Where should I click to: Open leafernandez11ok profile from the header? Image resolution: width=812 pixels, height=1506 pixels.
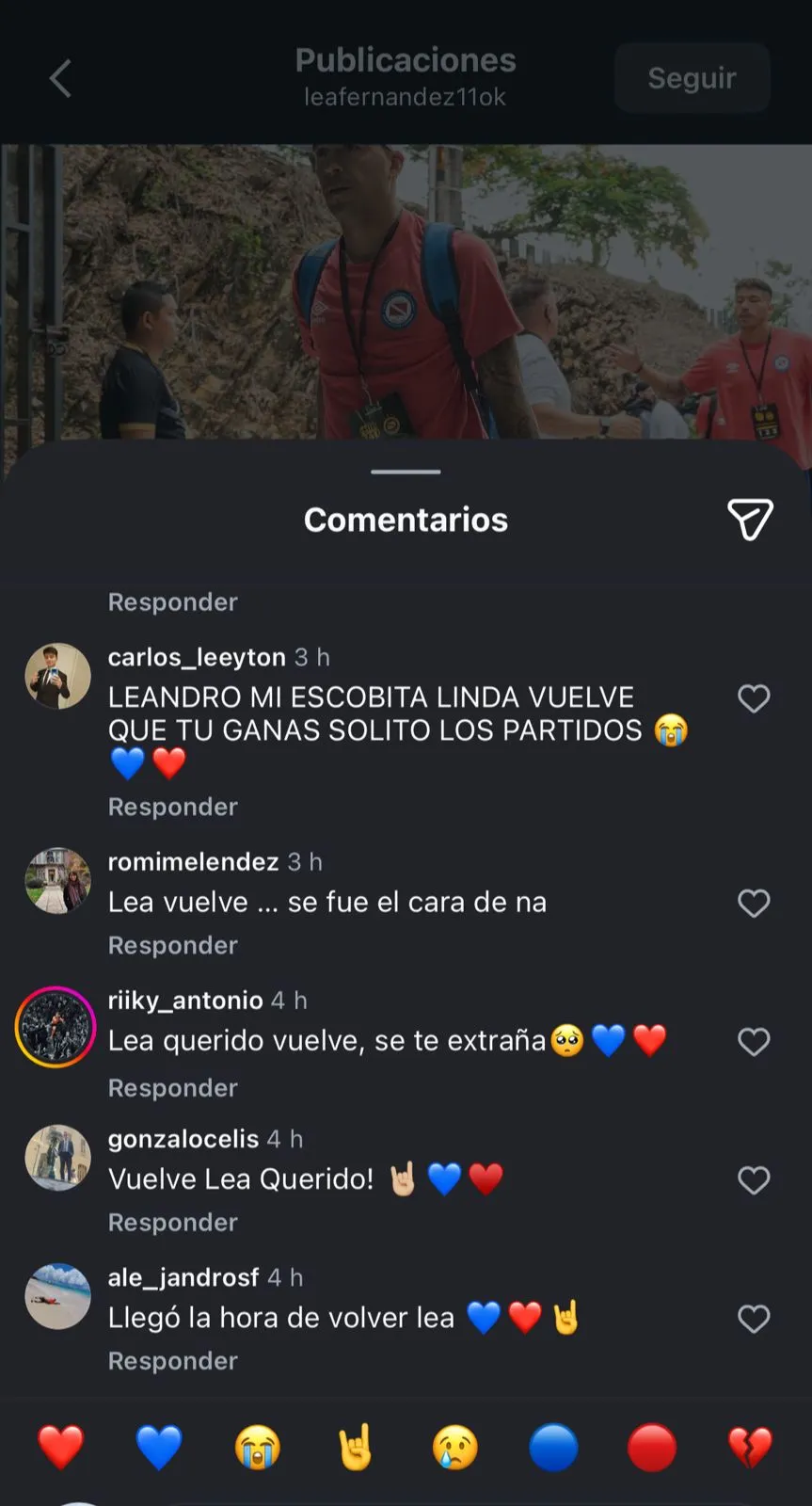[406, 96]
